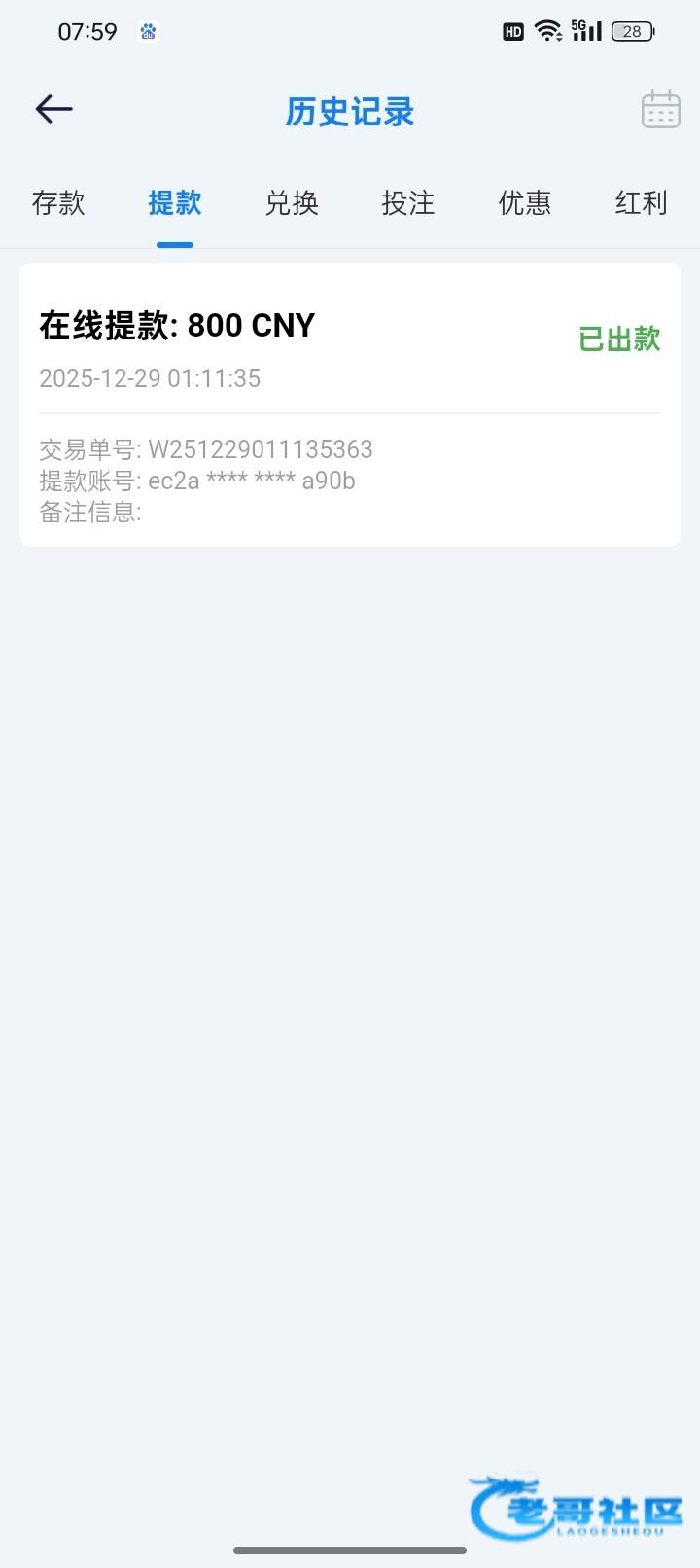Open the calendar date filter

(660, 110)
